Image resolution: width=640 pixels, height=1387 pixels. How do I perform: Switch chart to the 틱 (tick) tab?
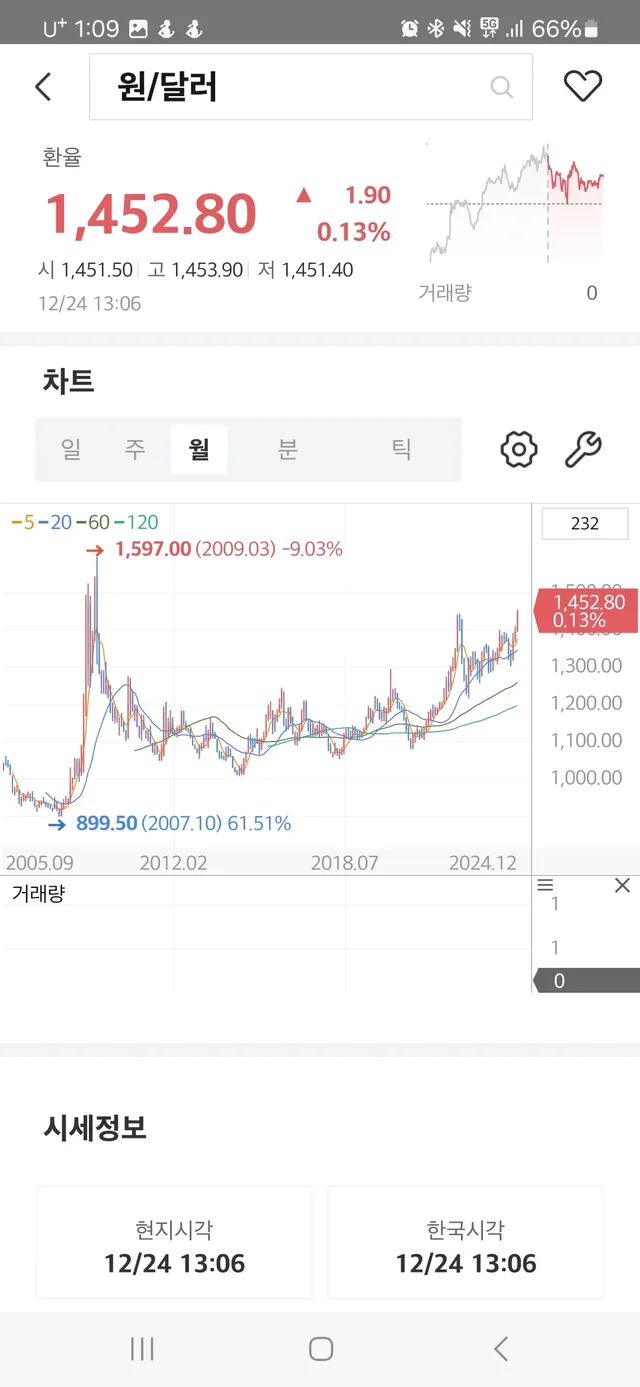click(401, 449)
